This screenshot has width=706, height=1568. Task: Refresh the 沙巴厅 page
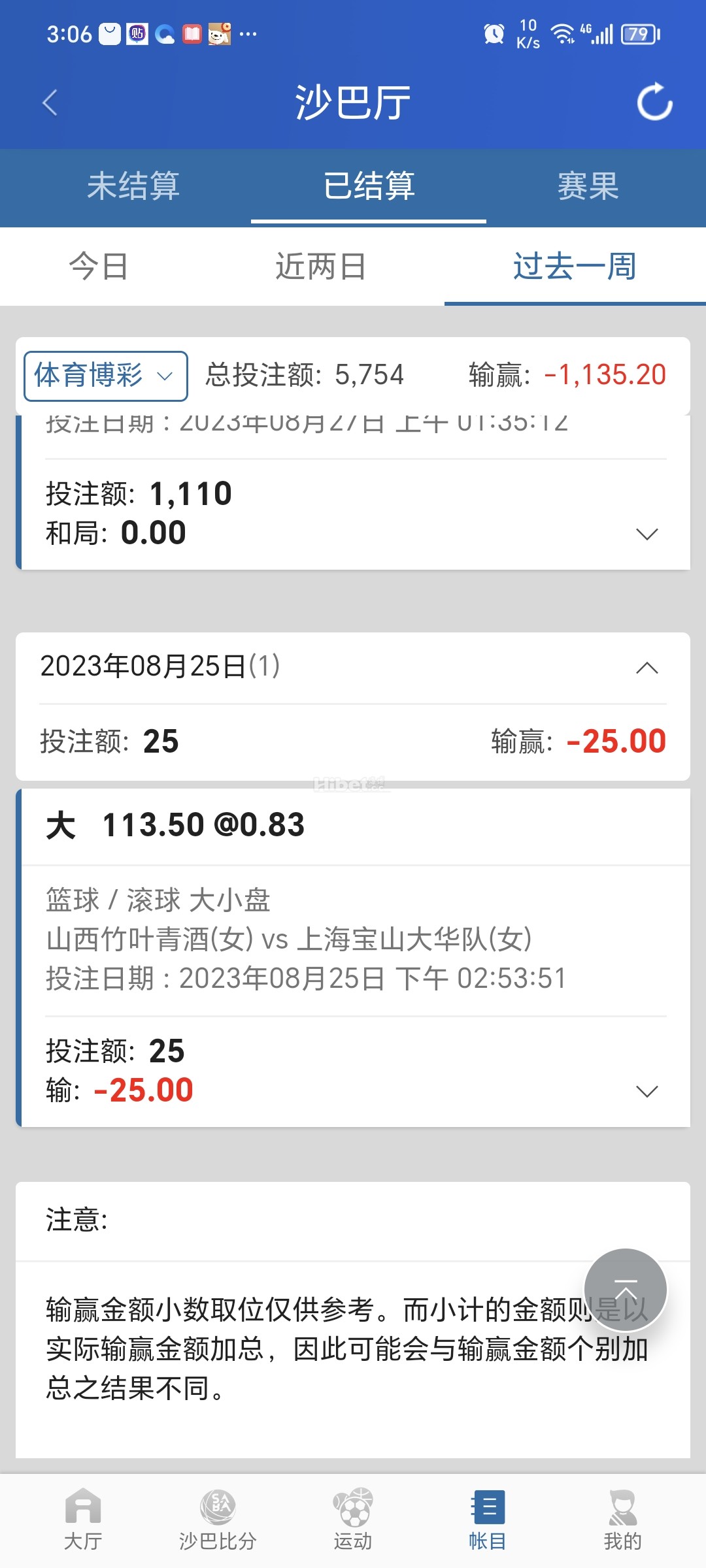point(654,102)
